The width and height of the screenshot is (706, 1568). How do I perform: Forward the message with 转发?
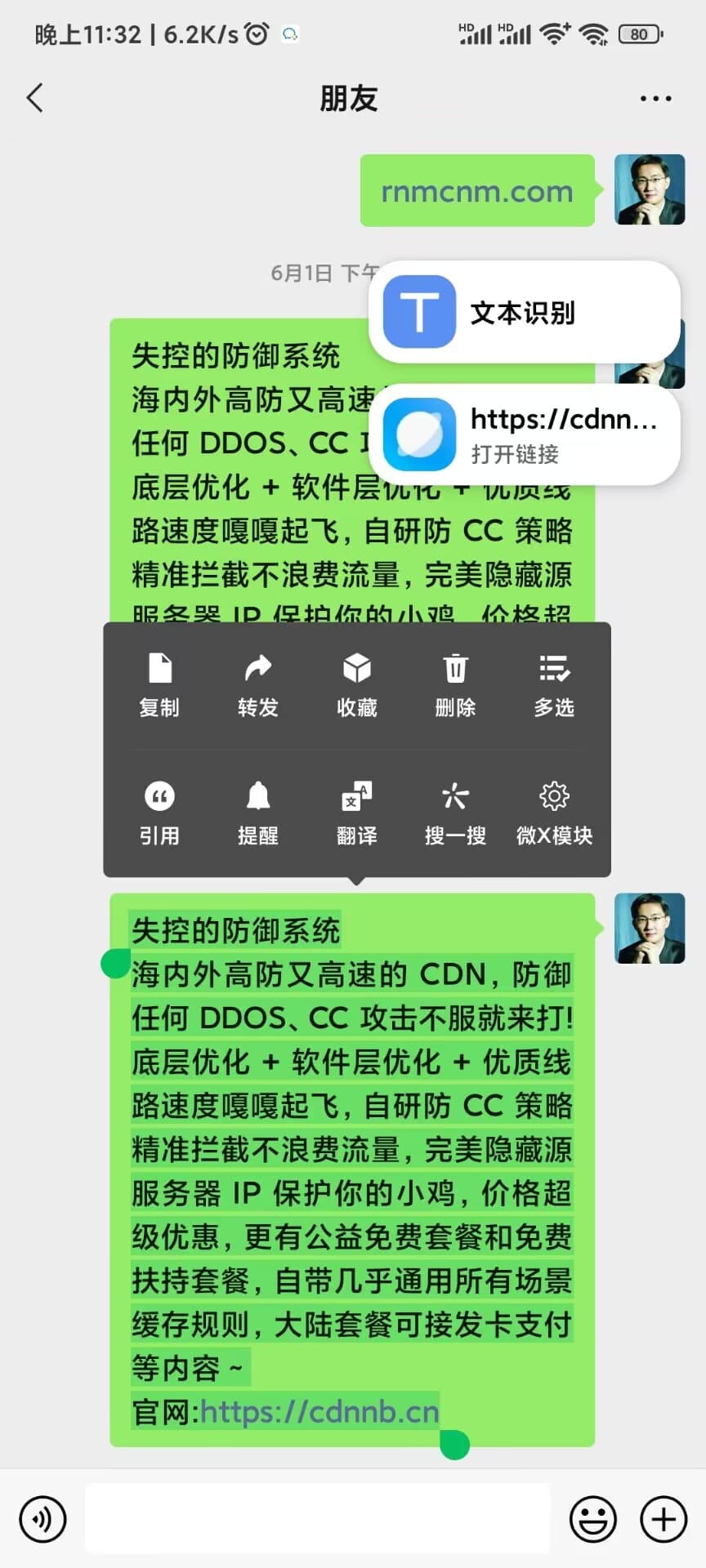pos(257,684)
